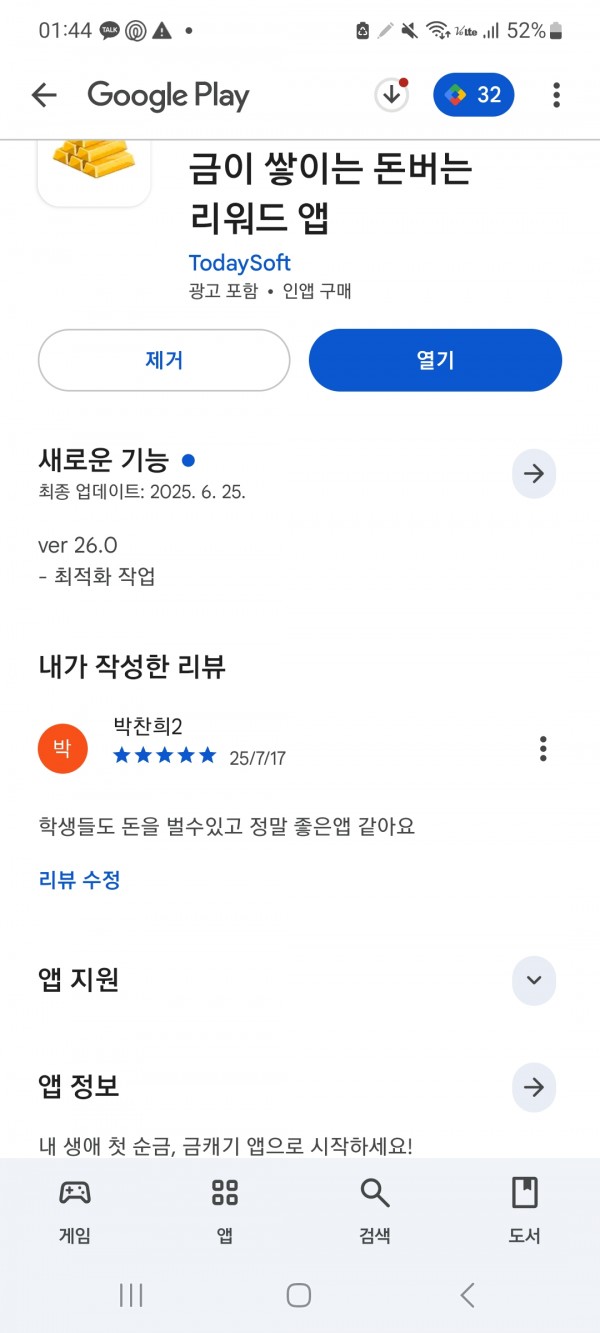Viewport: 600px width, 1333px height.
Task: Open the top bar overflow menu
Action: point(556,96)
